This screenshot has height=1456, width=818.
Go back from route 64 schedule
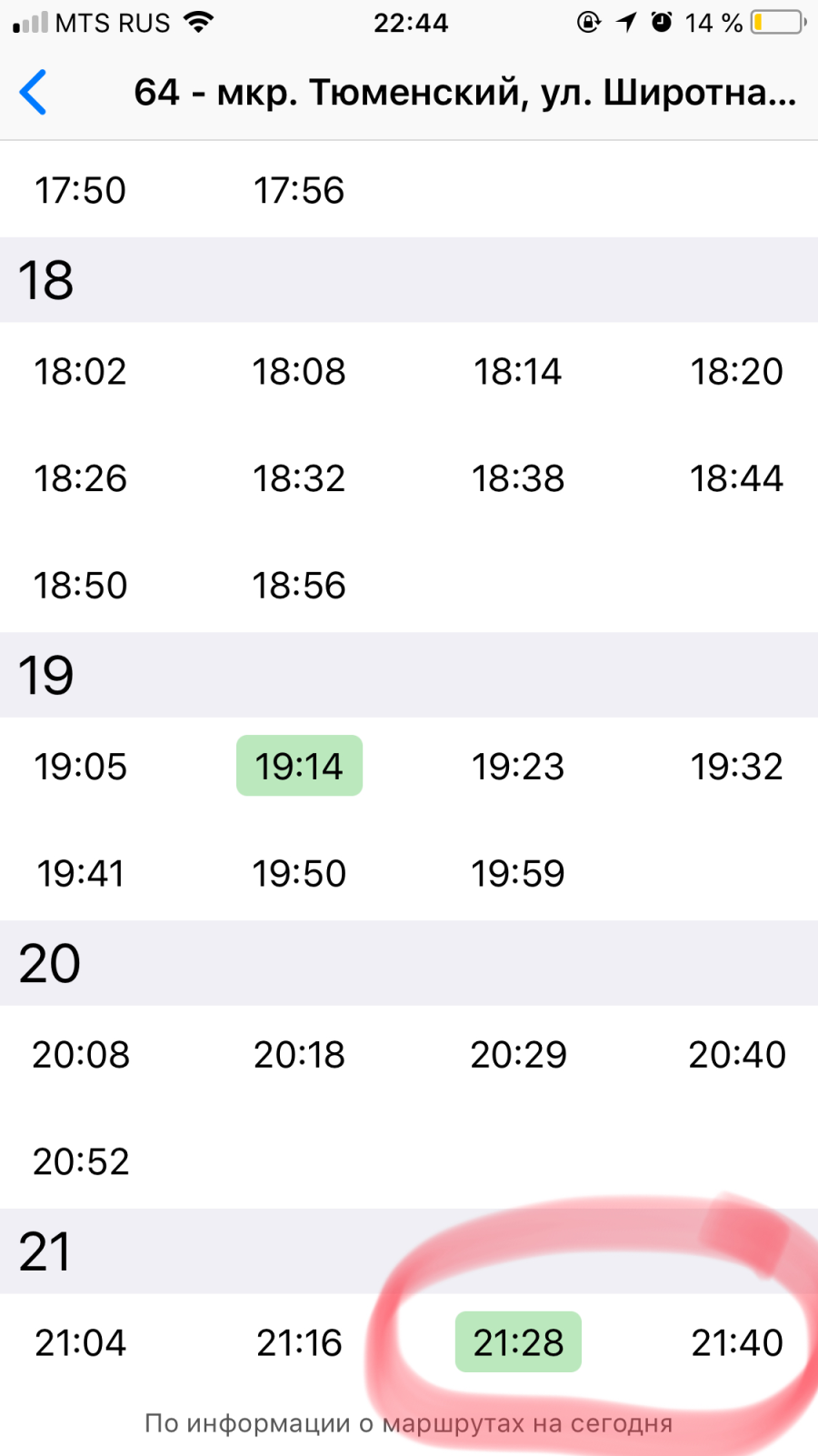[33, 92]
